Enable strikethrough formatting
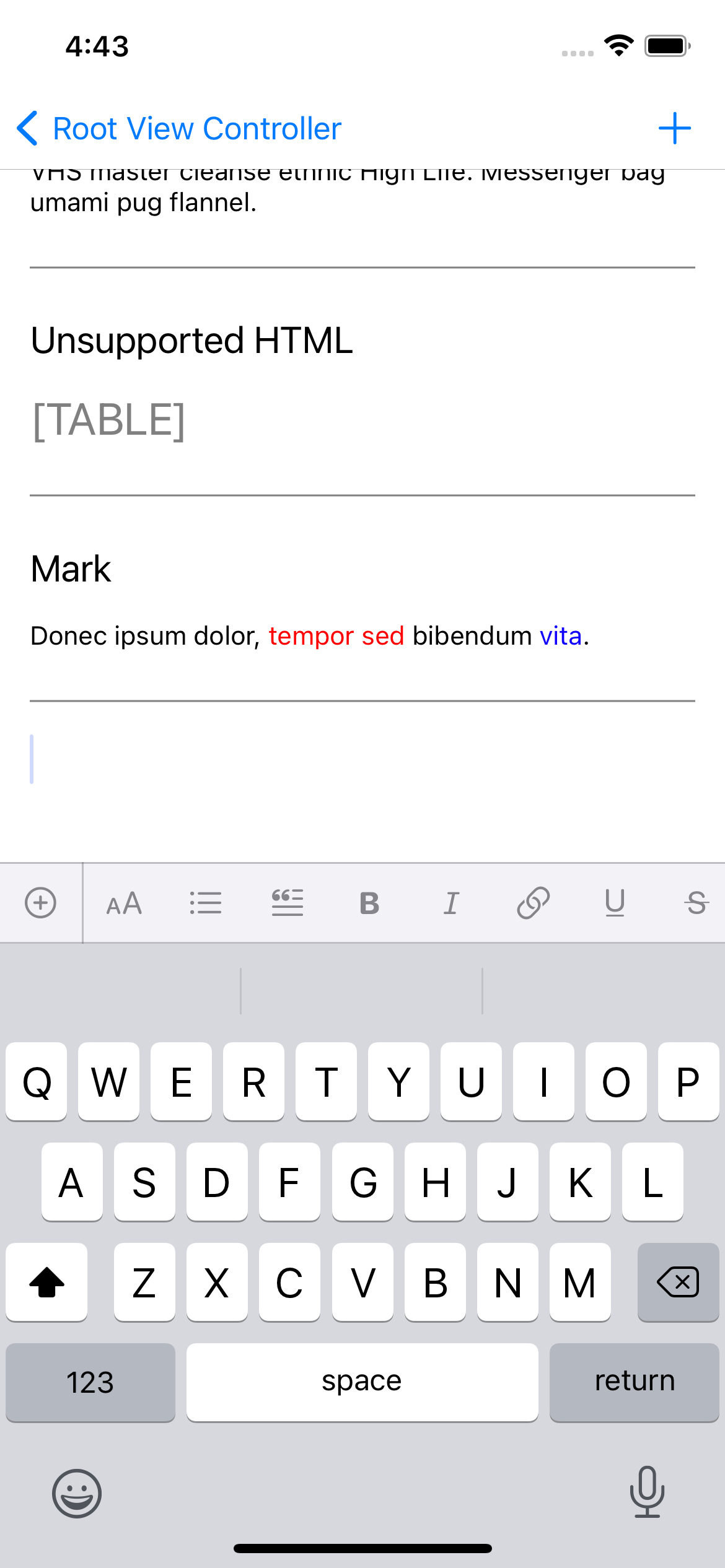Screen dimensions: 725x1568 696,903
